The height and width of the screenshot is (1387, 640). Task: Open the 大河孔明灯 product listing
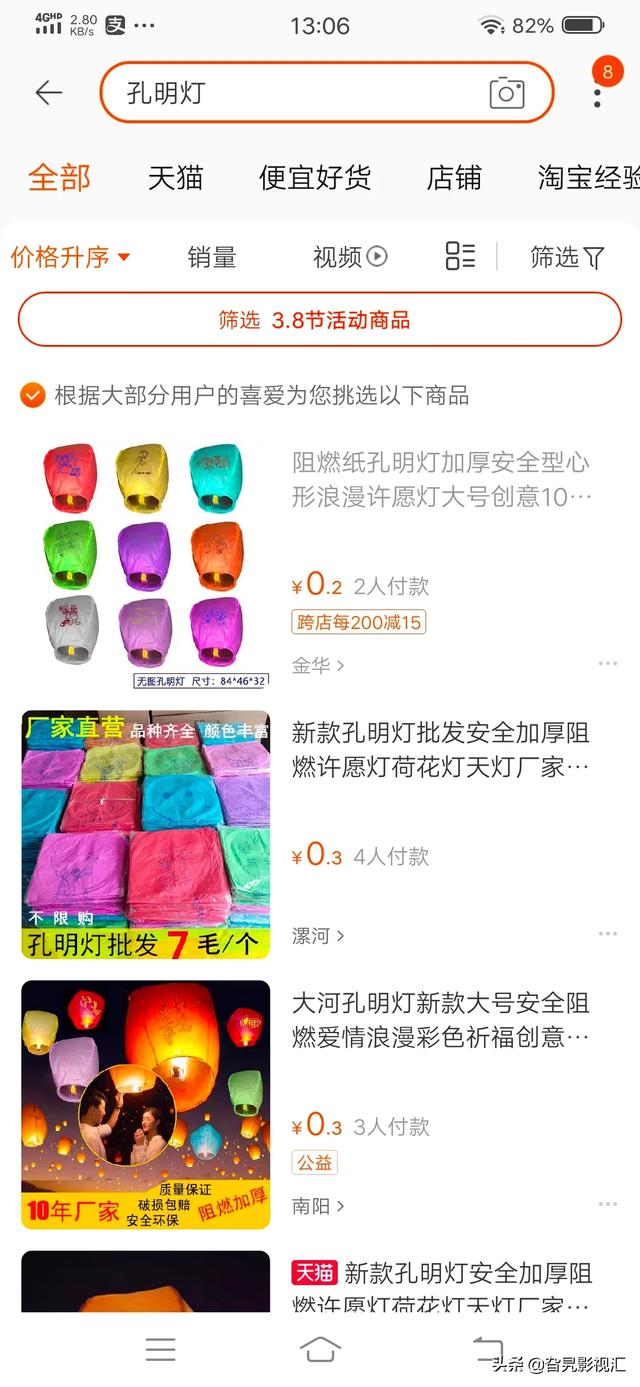point(441,1020)
